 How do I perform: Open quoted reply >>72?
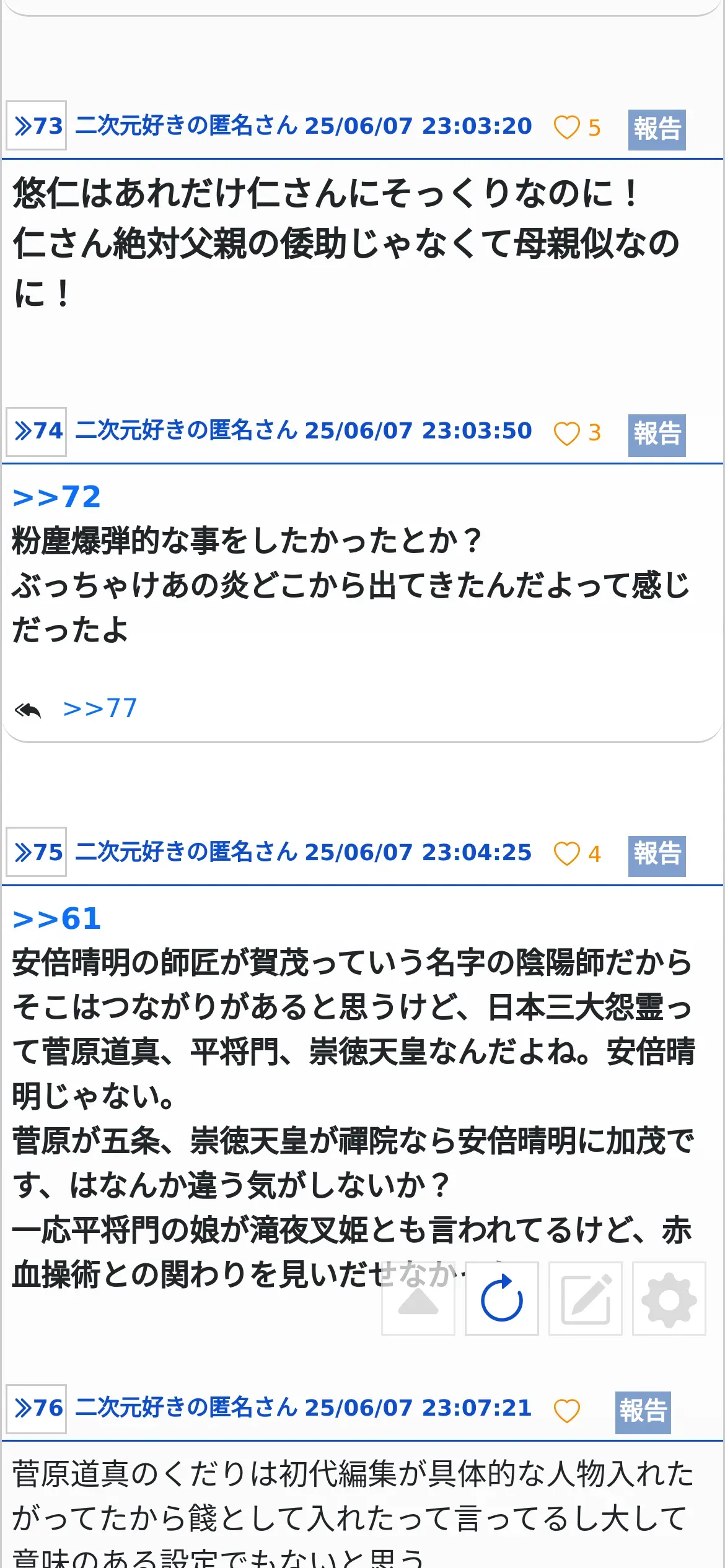[x=56, y=497]
